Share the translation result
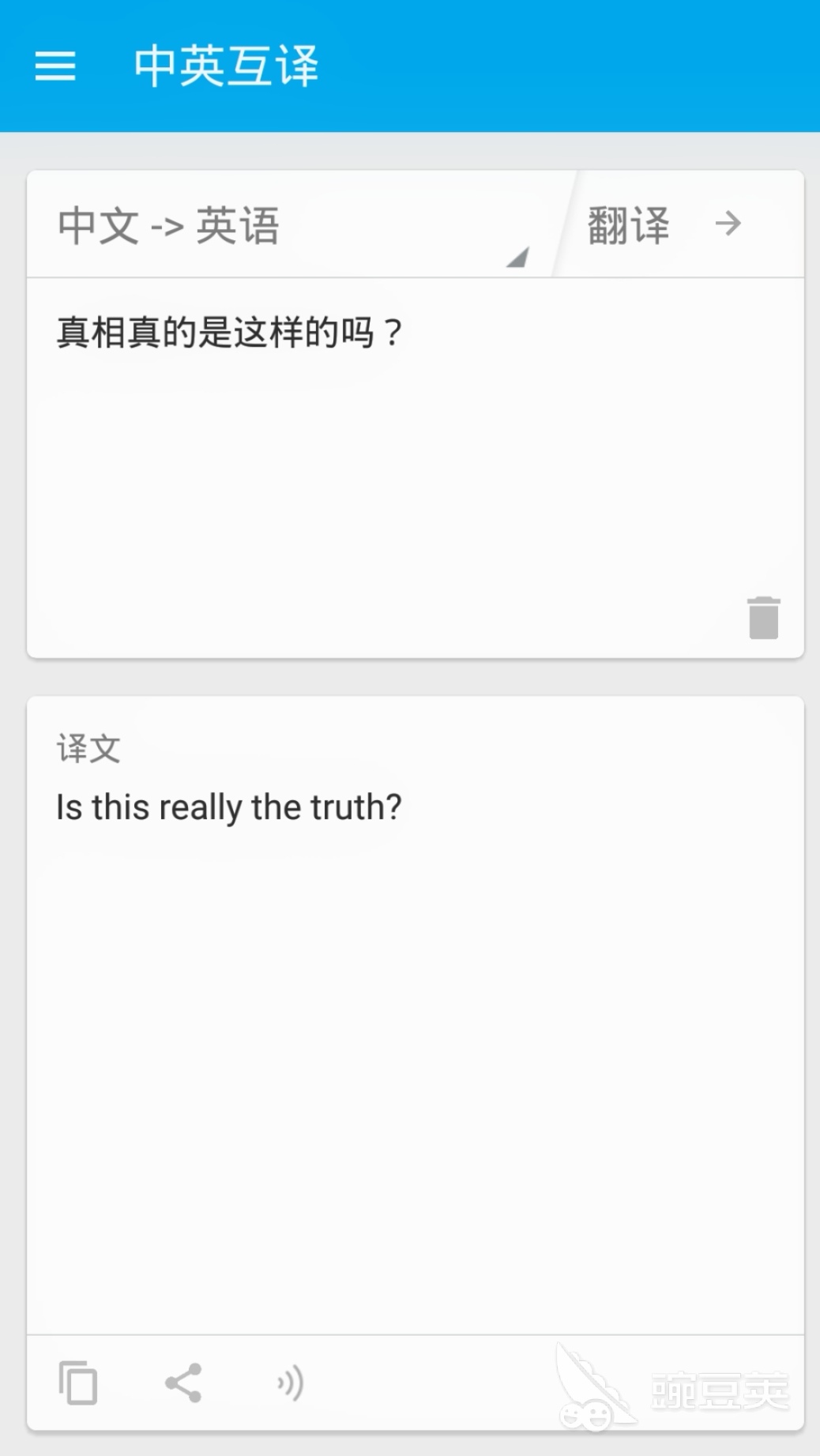820x1456 pixels. click(183, 1383)
